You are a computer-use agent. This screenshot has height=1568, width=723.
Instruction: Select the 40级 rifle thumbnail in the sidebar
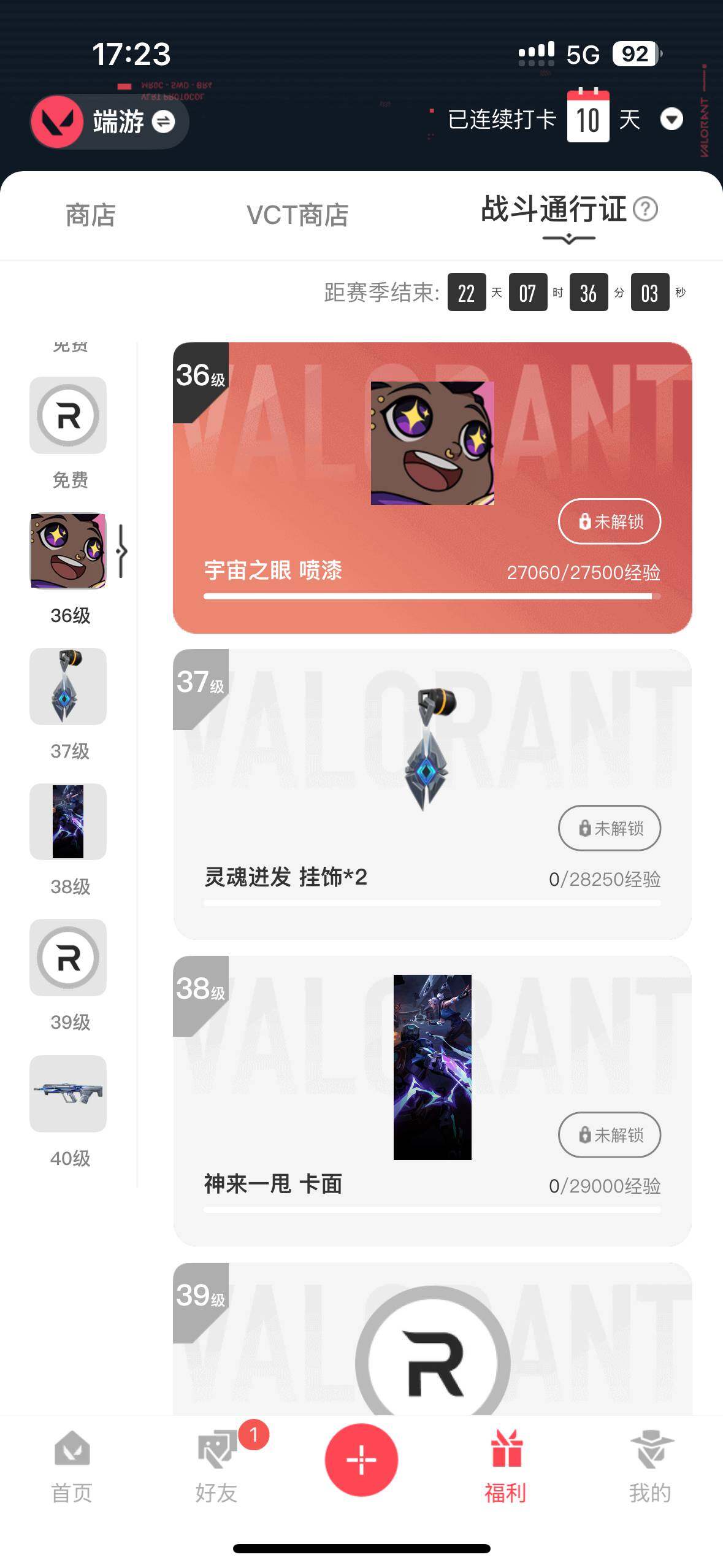pyautogui.click(x=67, y=1094)
